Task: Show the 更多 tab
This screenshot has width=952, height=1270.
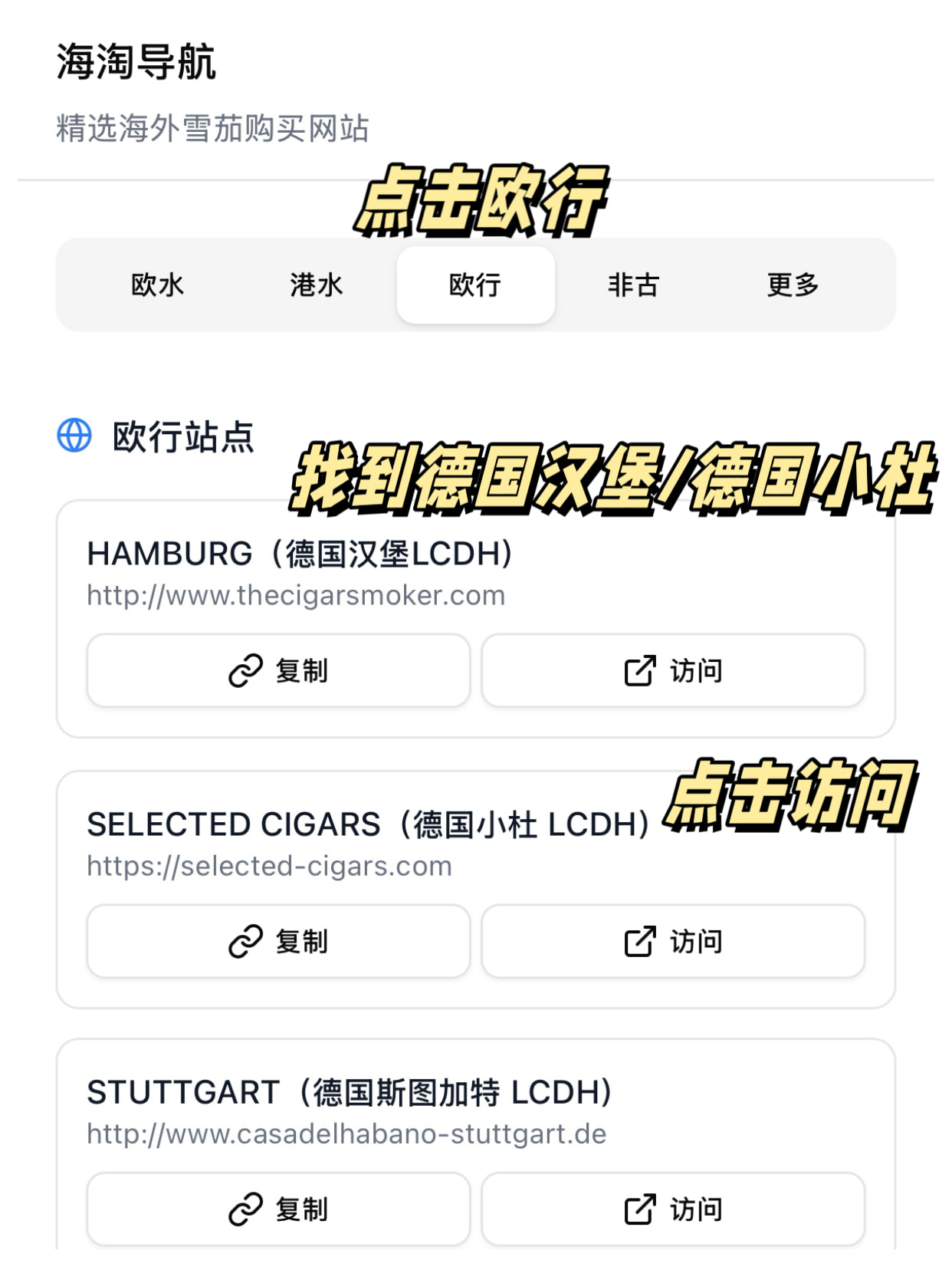Action: click(x=793, y=285)
